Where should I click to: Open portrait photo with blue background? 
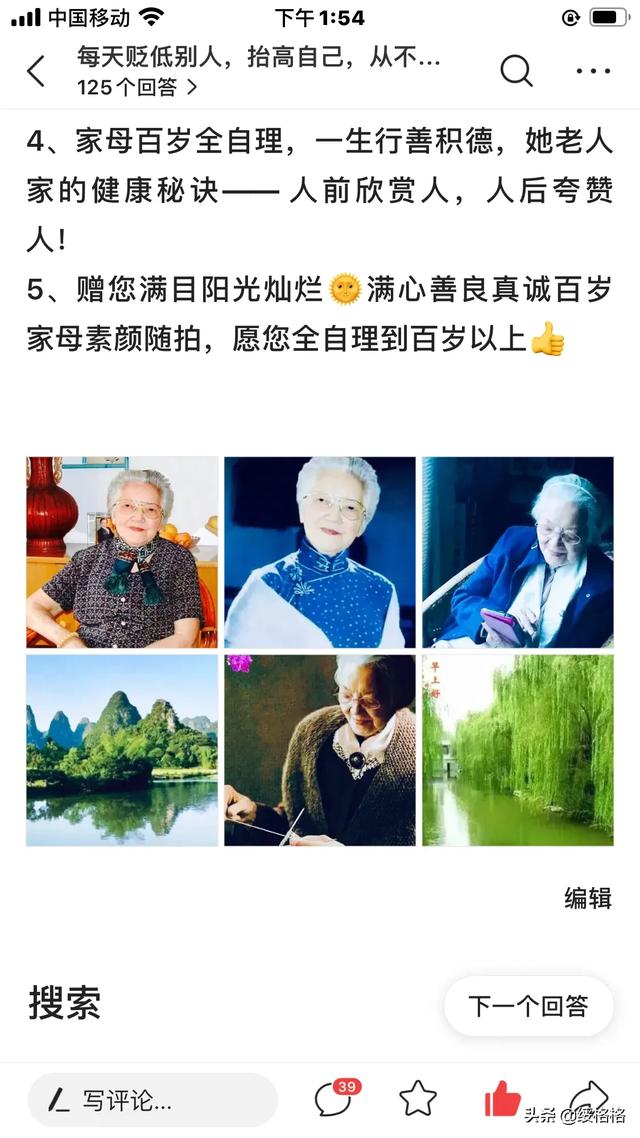319,552
